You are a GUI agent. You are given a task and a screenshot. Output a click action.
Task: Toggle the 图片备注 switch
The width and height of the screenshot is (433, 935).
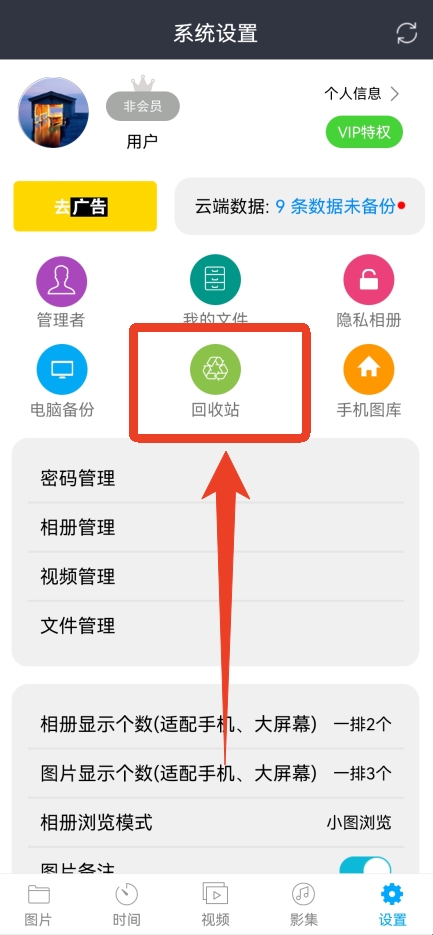click(366, 866)
